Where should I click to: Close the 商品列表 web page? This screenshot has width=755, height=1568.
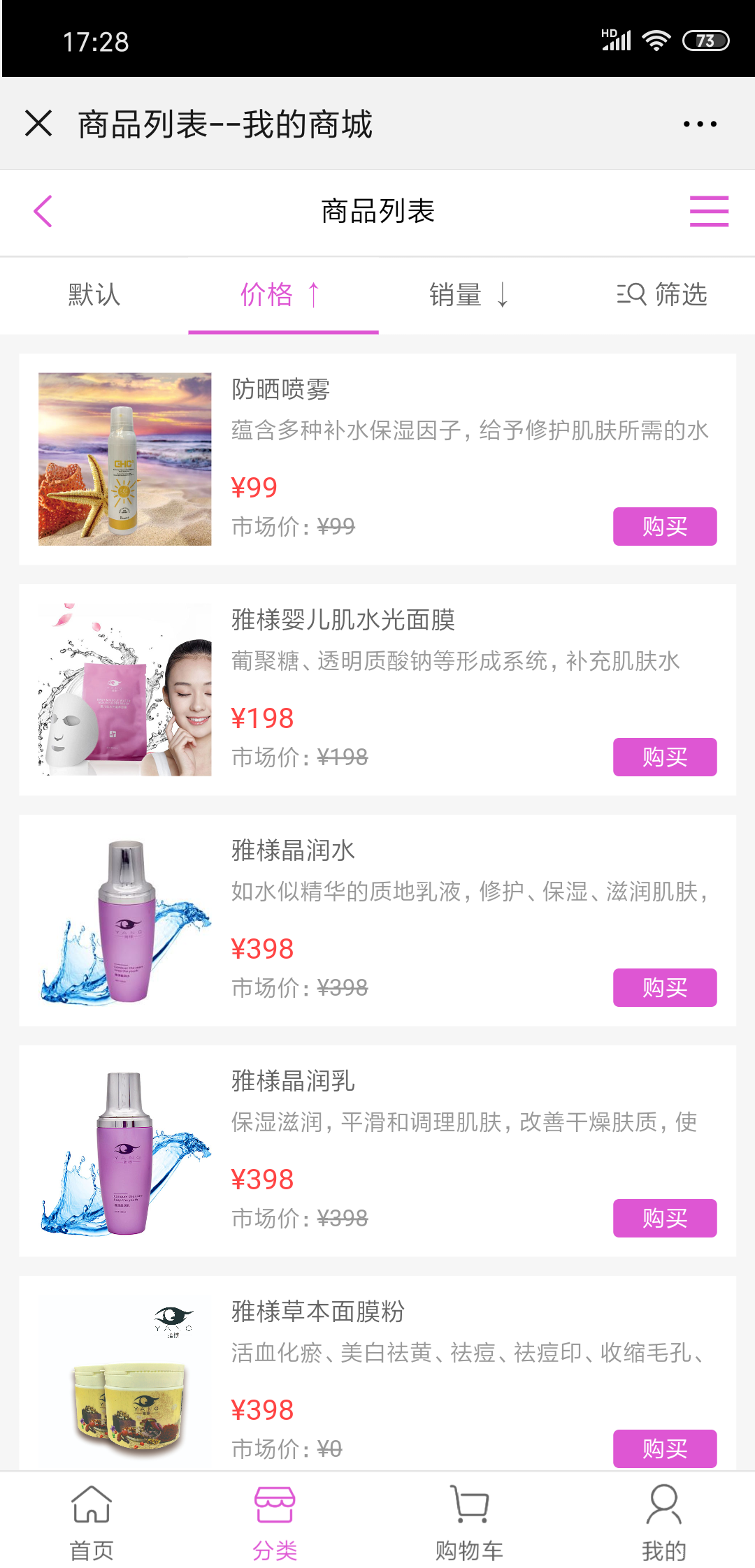[38, 124]
